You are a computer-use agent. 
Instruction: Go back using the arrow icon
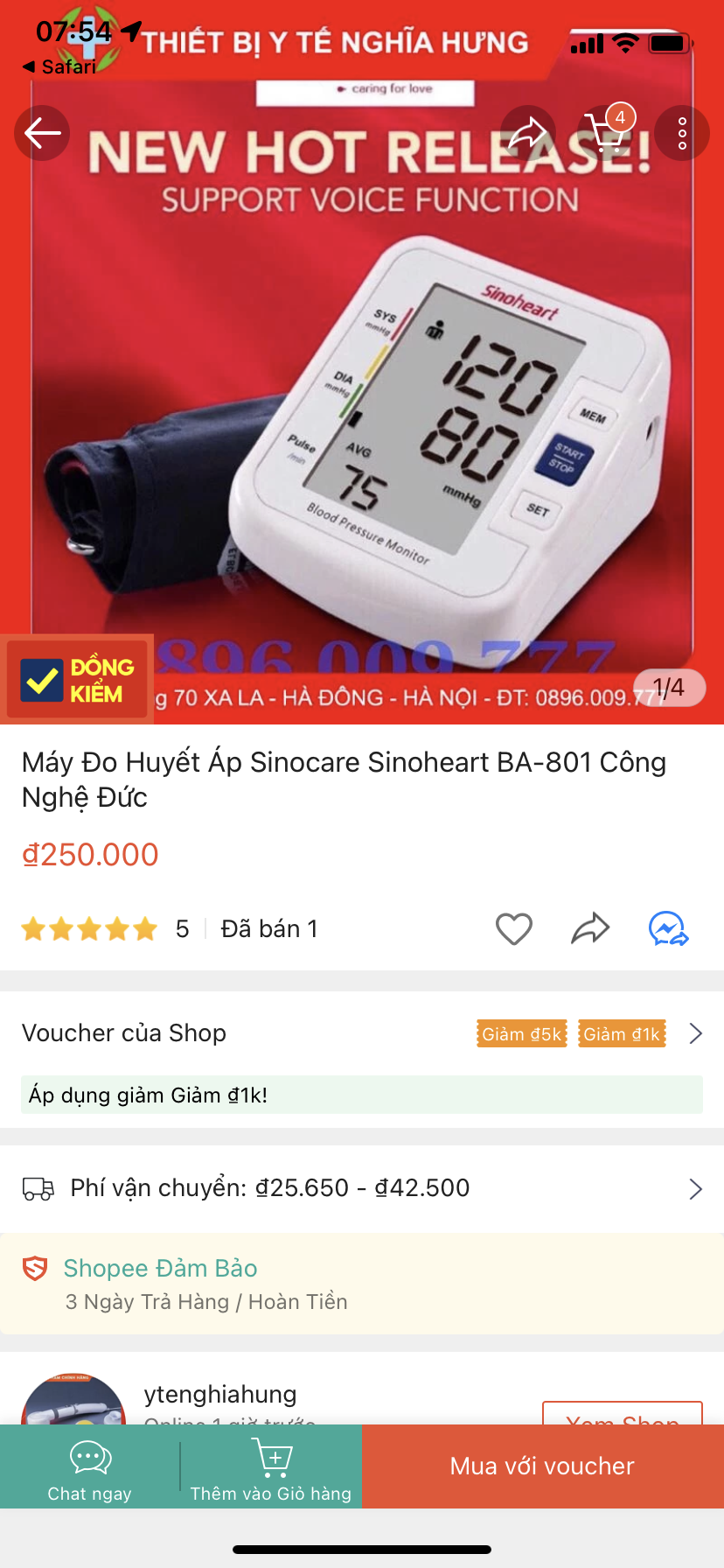42,133
